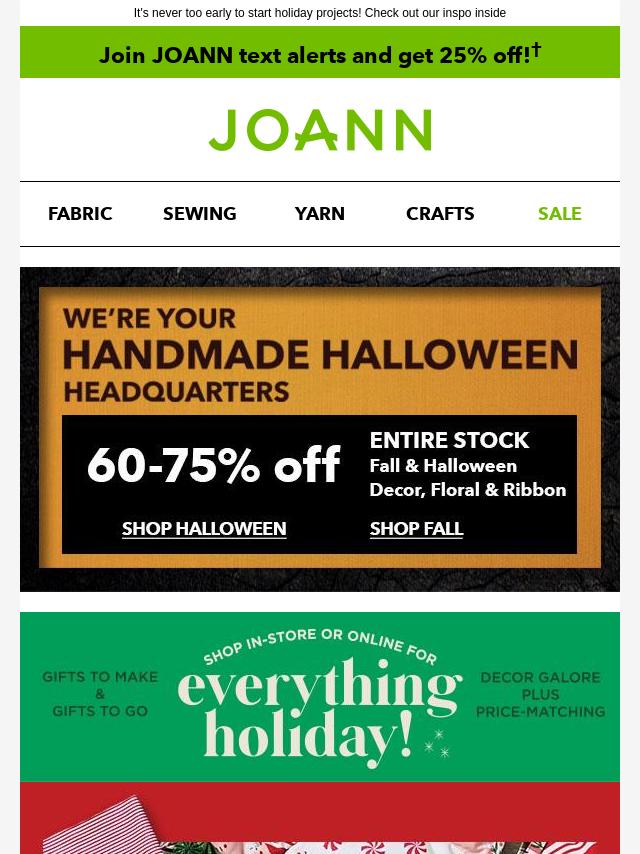The height and width of the screenshot is (854, 640).
Task: Follow the SHOP FALL link
Action: tap(416, 529)
